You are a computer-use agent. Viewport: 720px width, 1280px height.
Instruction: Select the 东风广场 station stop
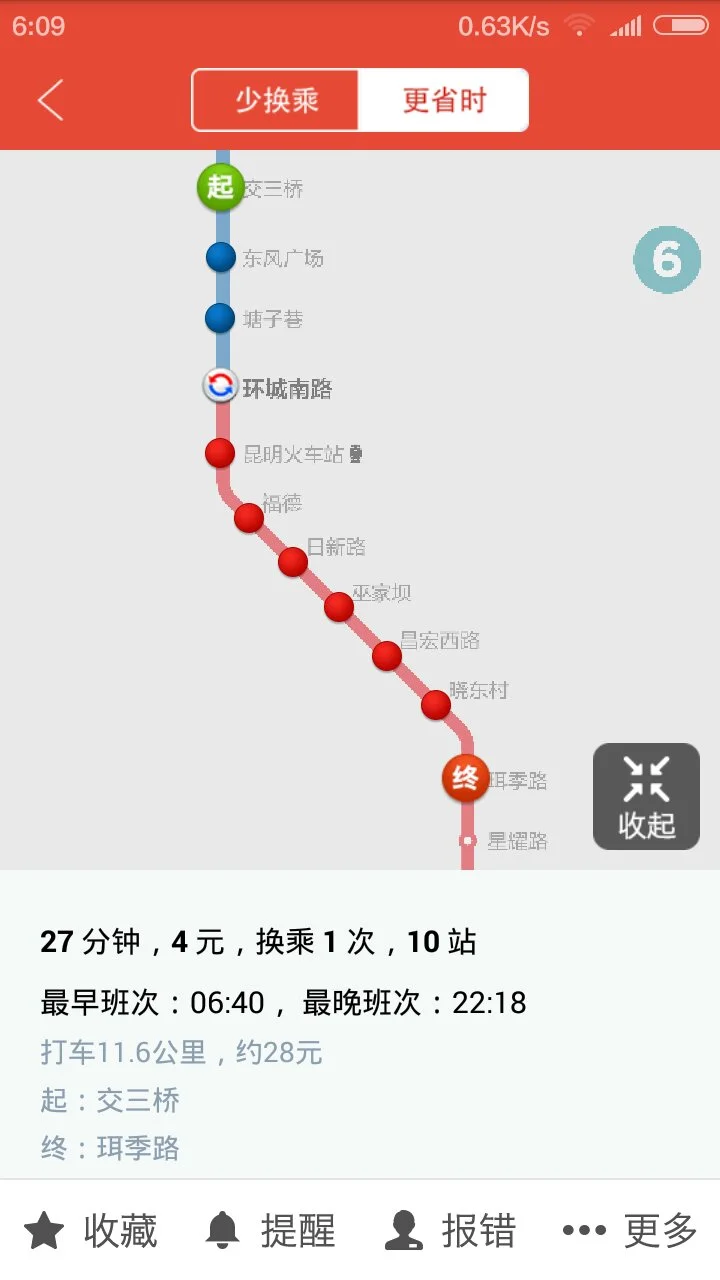tap(222, 257)
